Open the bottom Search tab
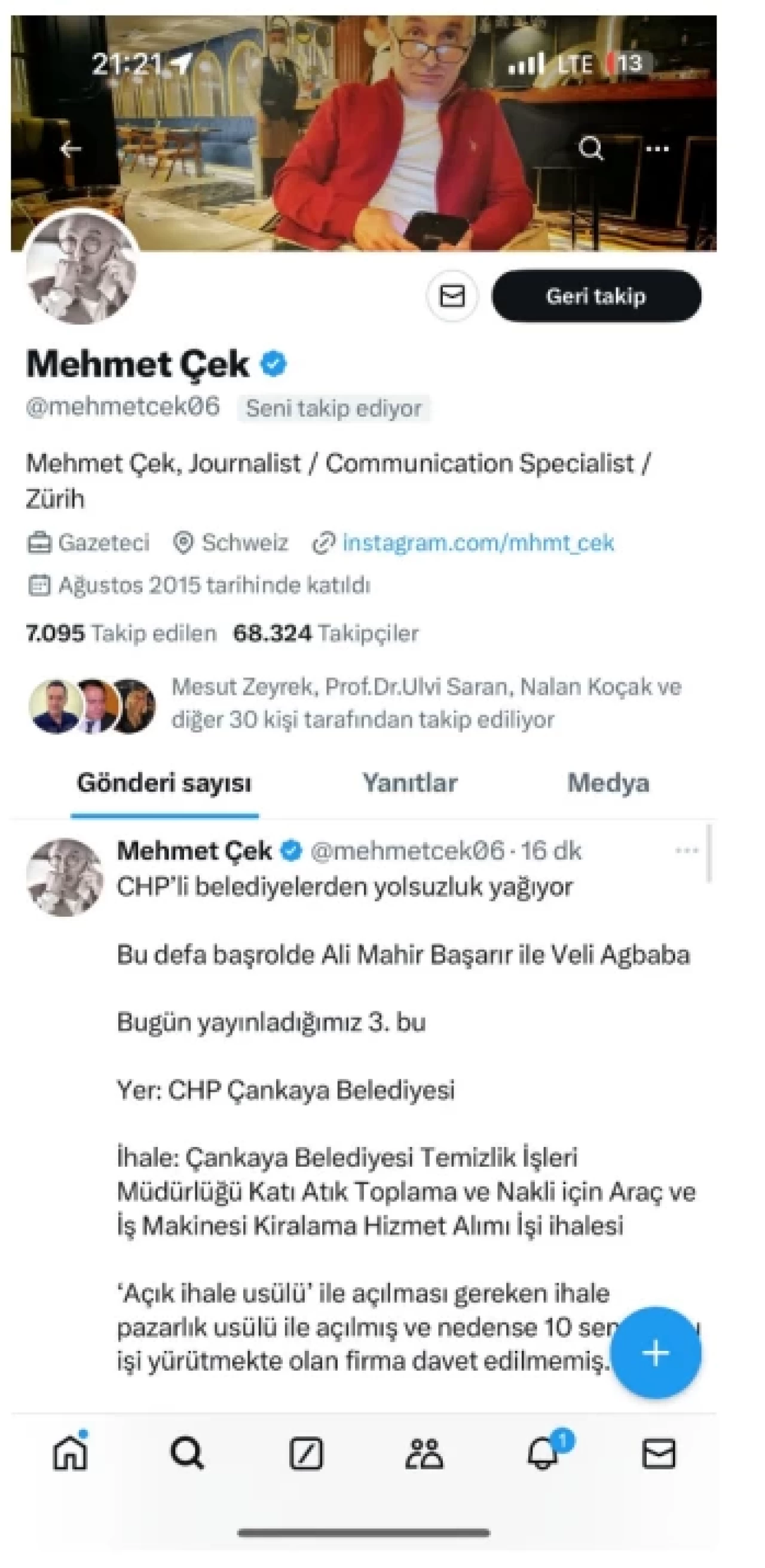Screen dimensions: 765x1568 click(187, 1454)
